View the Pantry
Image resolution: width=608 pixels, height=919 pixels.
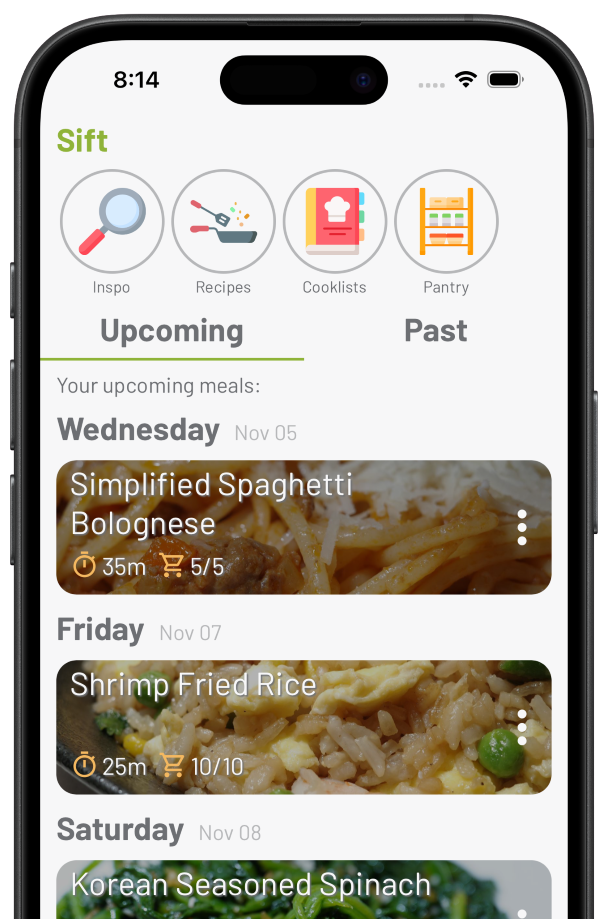pyautogui.click(x=446, y=221)
